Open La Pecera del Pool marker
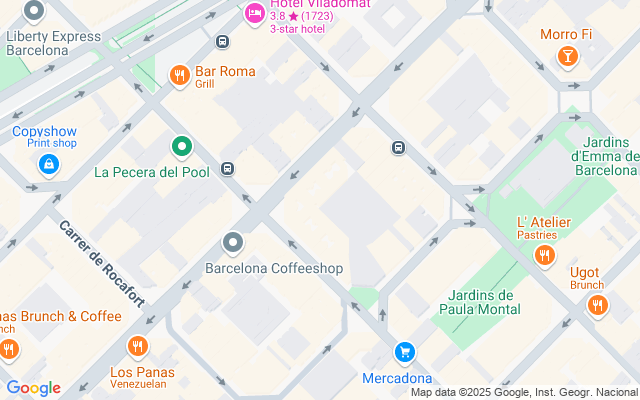The image size is (640, 400). (181, 147)
